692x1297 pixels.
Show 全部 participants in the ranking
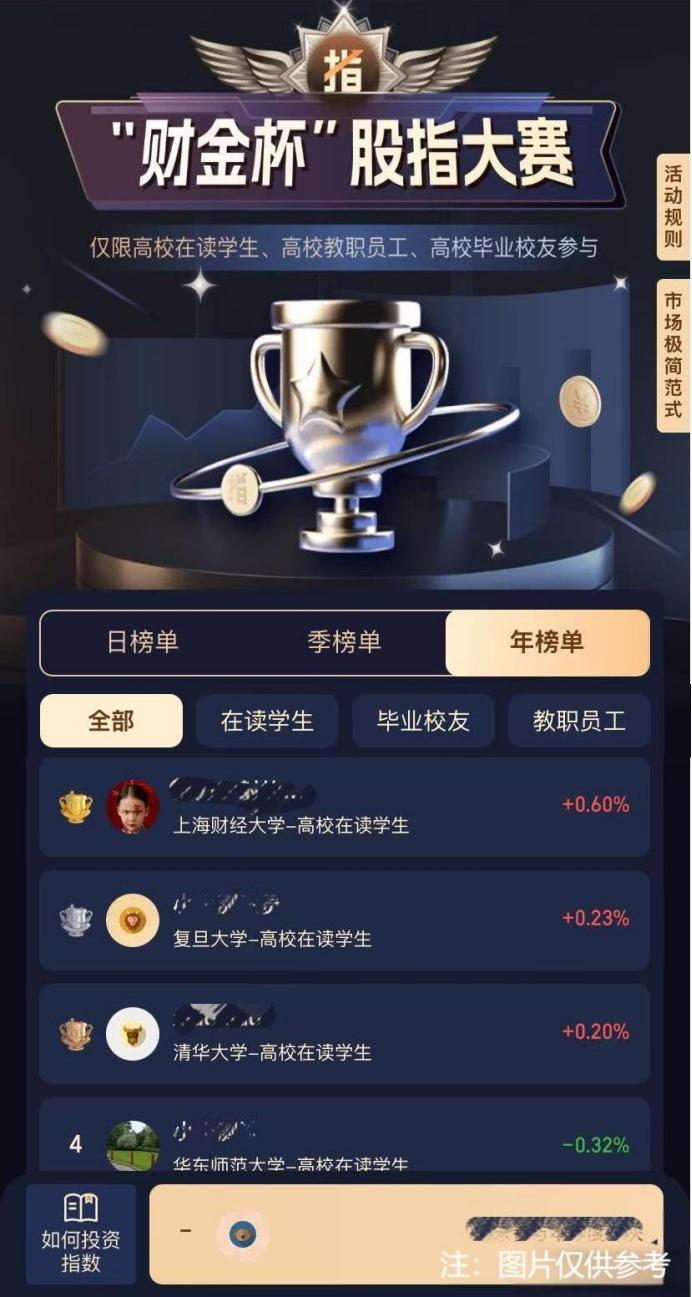111,721
